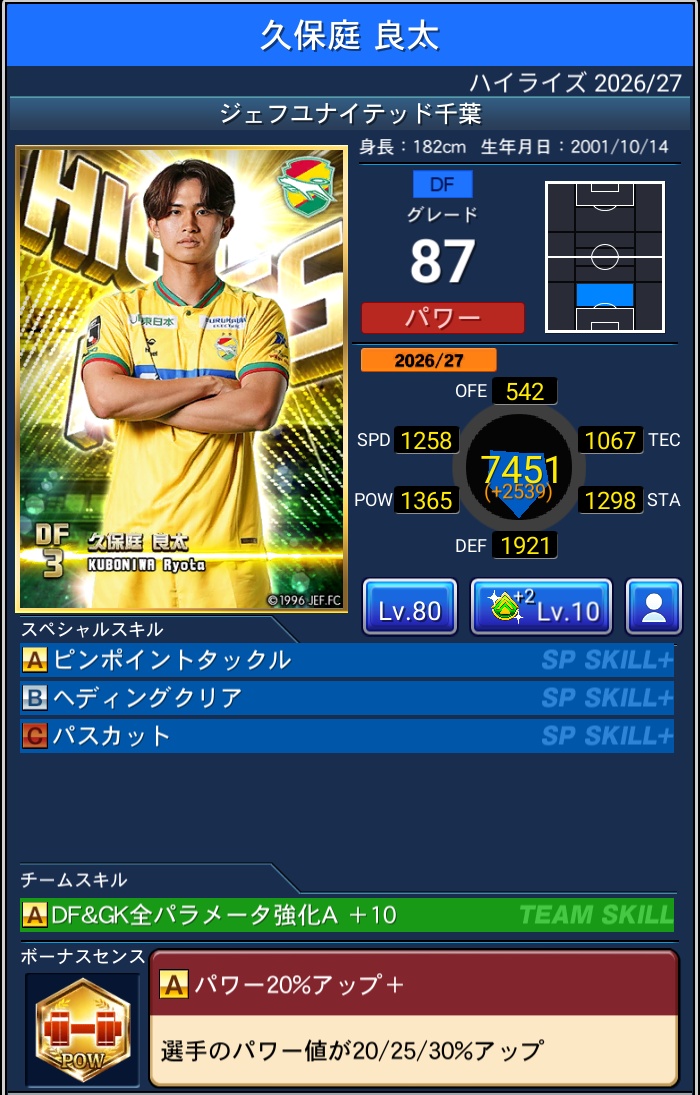View the ピンポイントタックル special skill

(x=347, y=660)
